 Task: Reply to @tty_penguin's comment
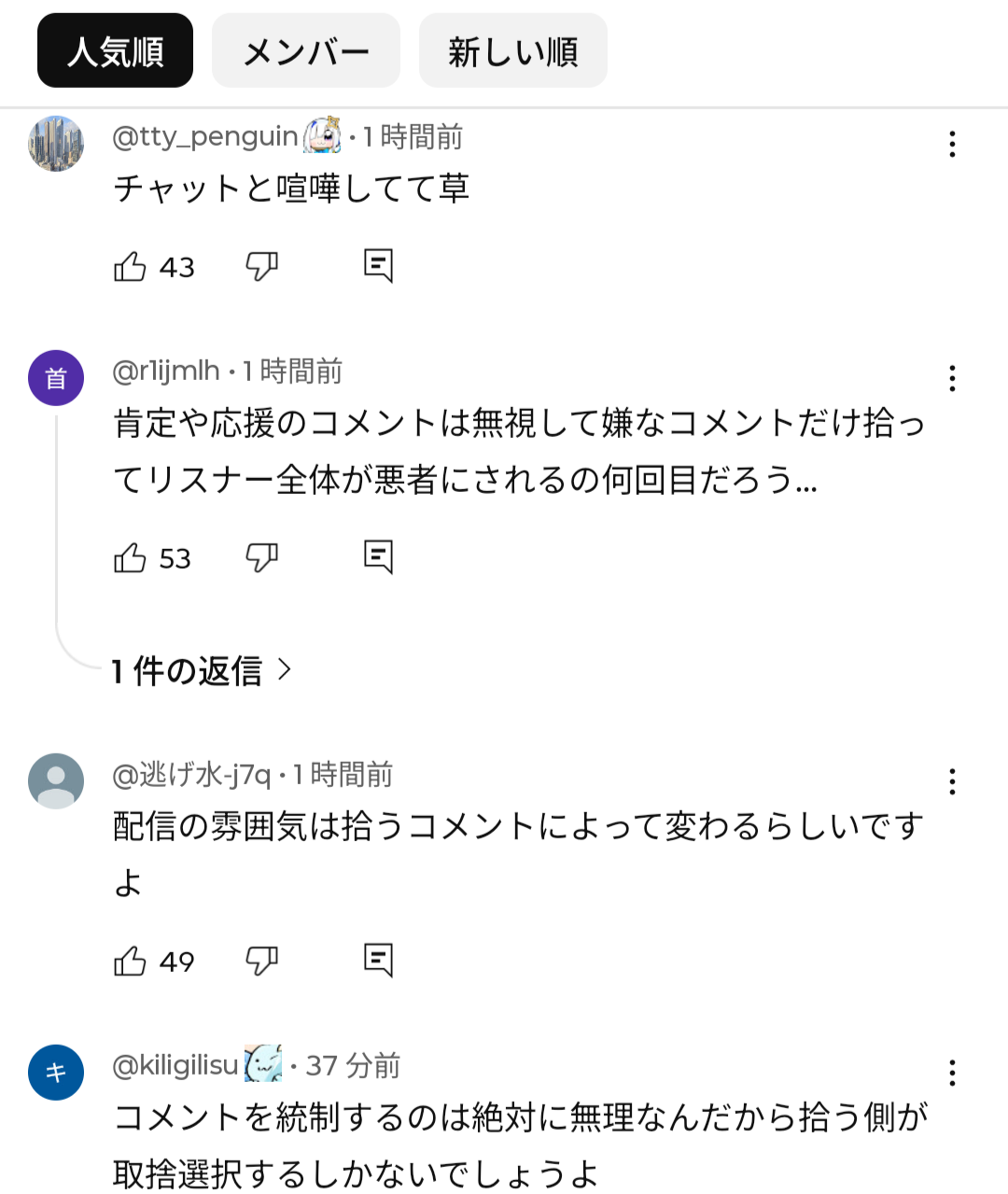pos(378,267)
